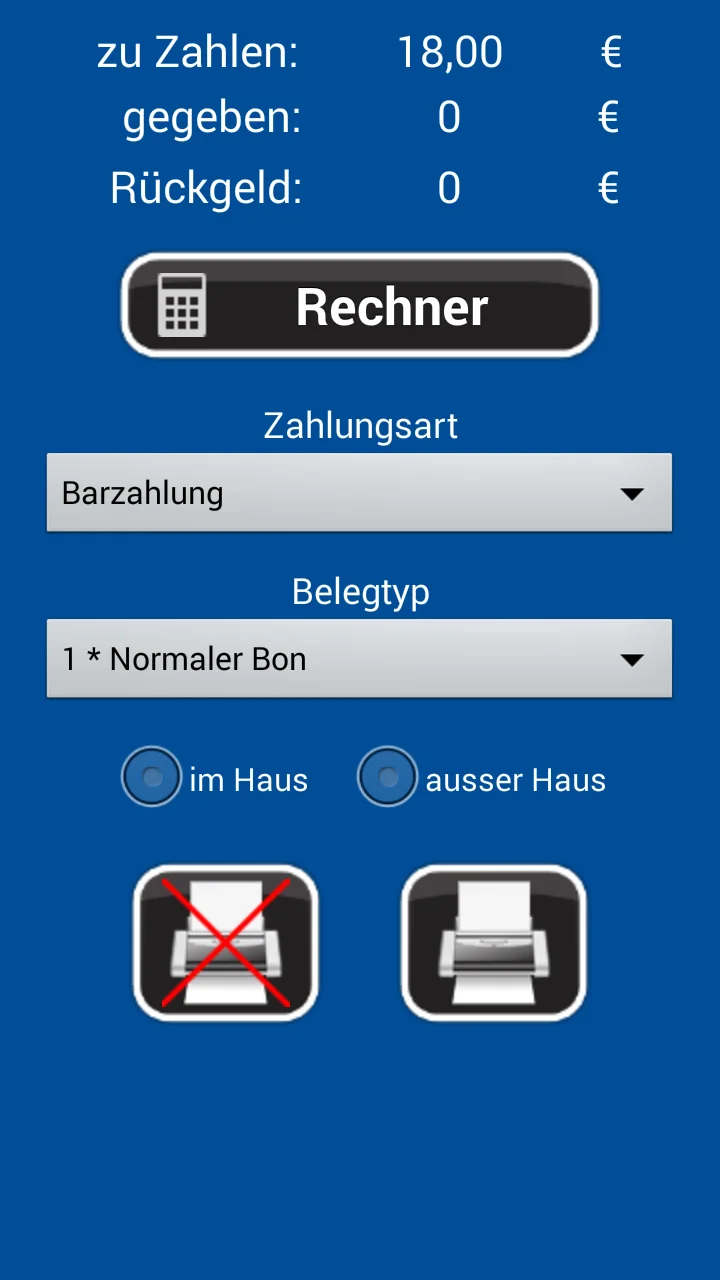The height and width of the screenshot is (1280, 720).
Task: Activate printing via the right printer symbol
Action: point(494,942)
